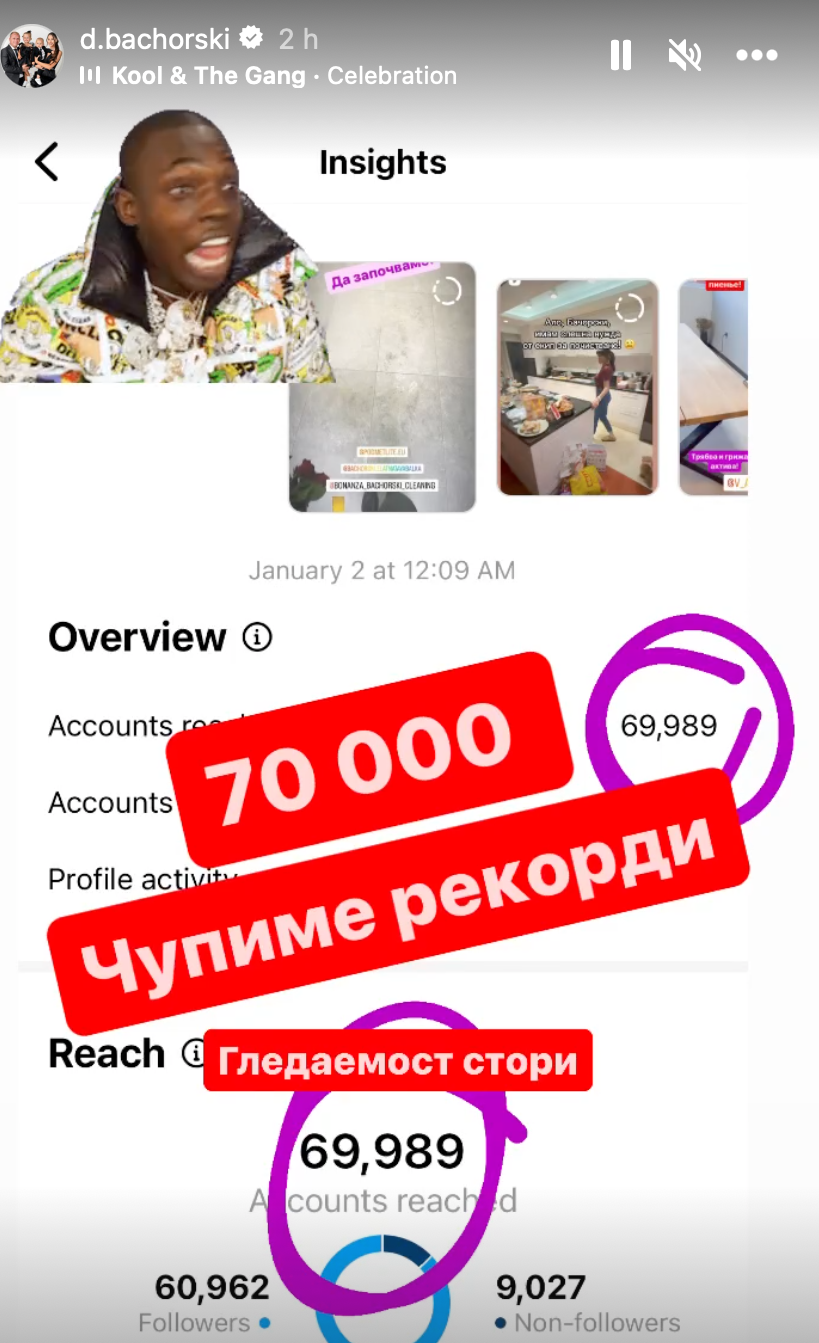Open d.bachorski's profile picture

point(32,56)
